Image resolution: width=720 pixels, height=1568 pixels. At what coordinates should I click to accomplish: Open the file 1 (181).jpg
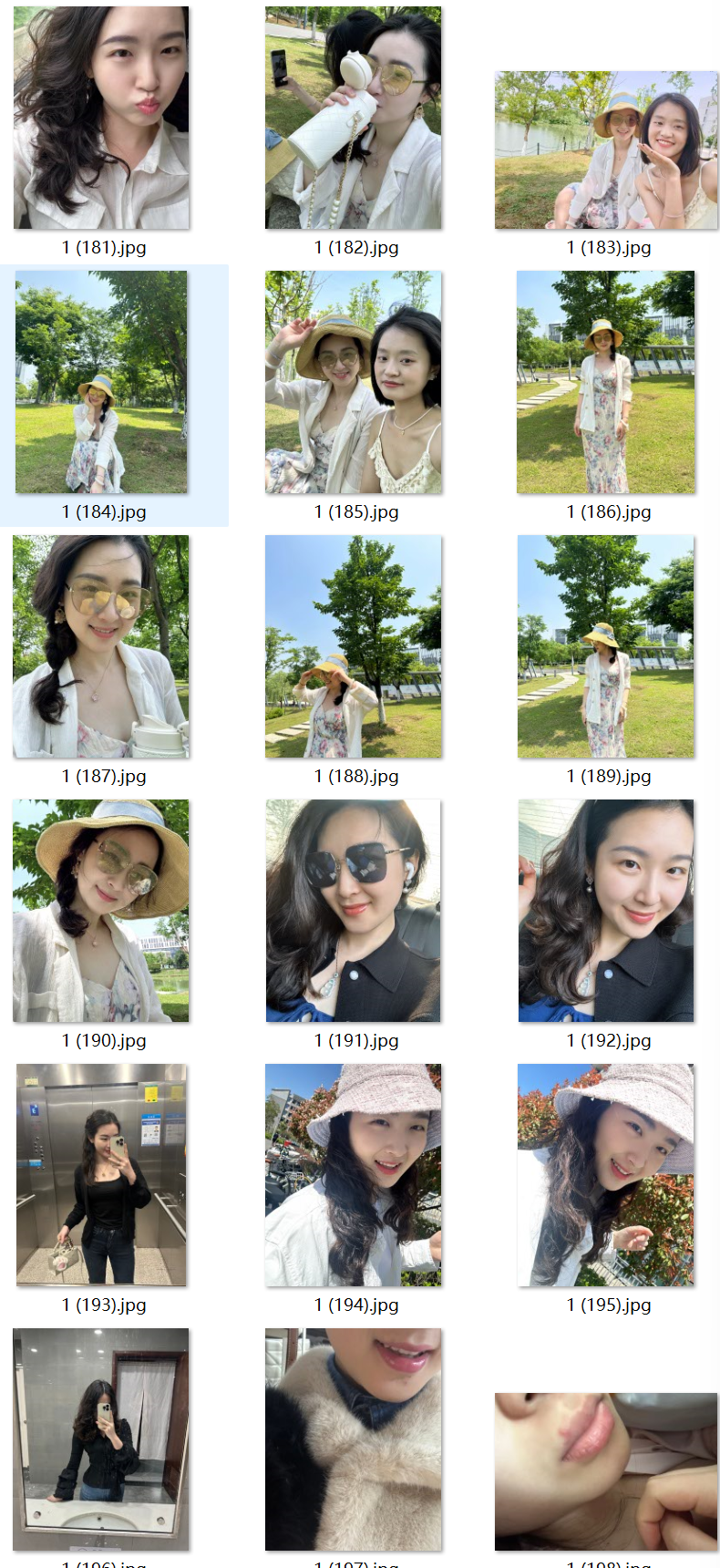pyautogui.click(x=101, y=118)
